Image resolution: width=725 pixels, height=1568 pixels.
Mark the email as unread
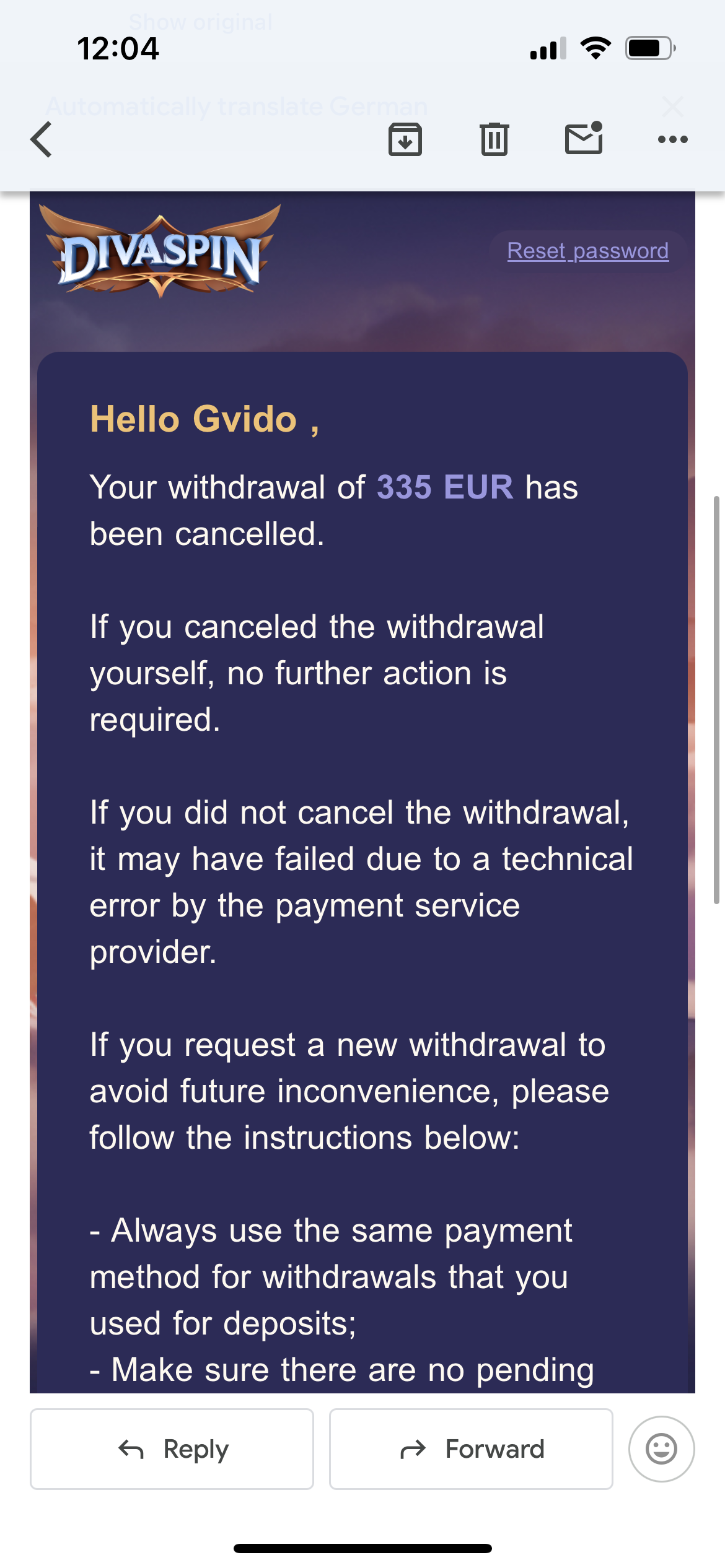click(x=584, y=138)
